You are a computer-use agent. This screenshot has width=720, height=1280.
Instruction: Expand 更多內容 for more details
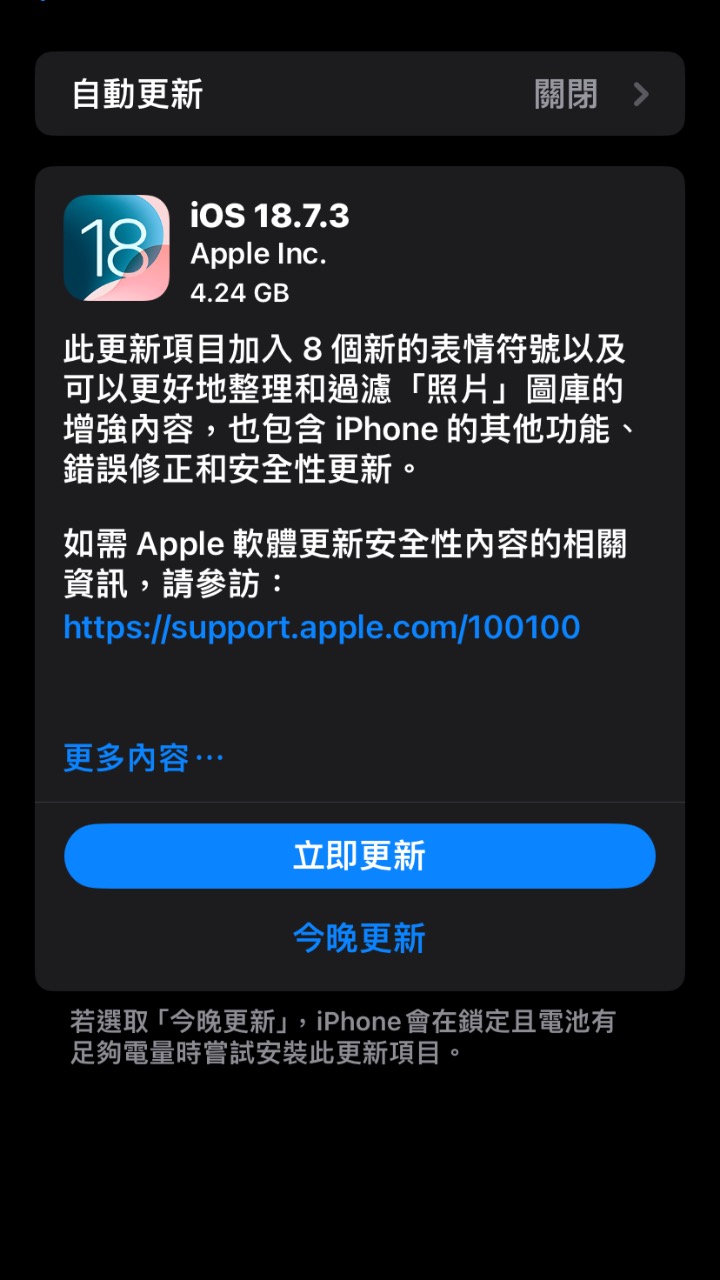(x=144, y=758)
